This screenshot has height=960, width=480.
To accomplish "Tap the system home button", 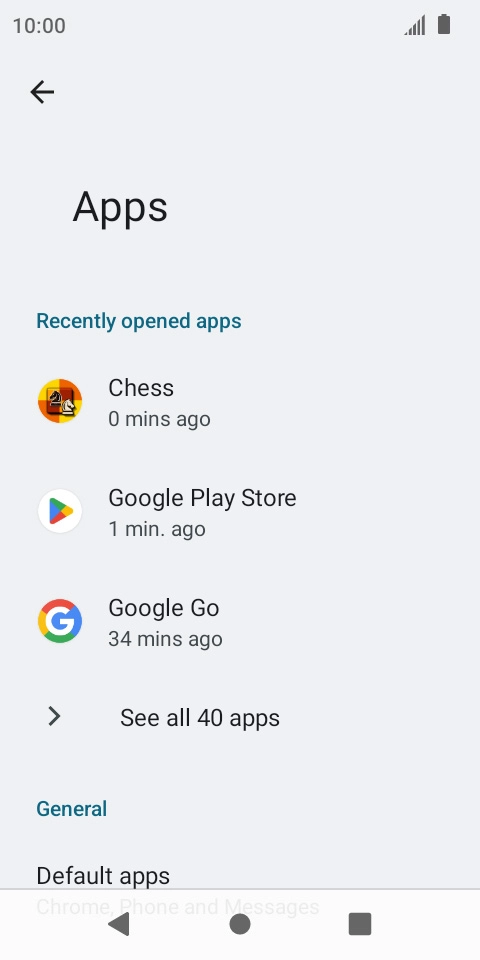I will coord(240,924).
